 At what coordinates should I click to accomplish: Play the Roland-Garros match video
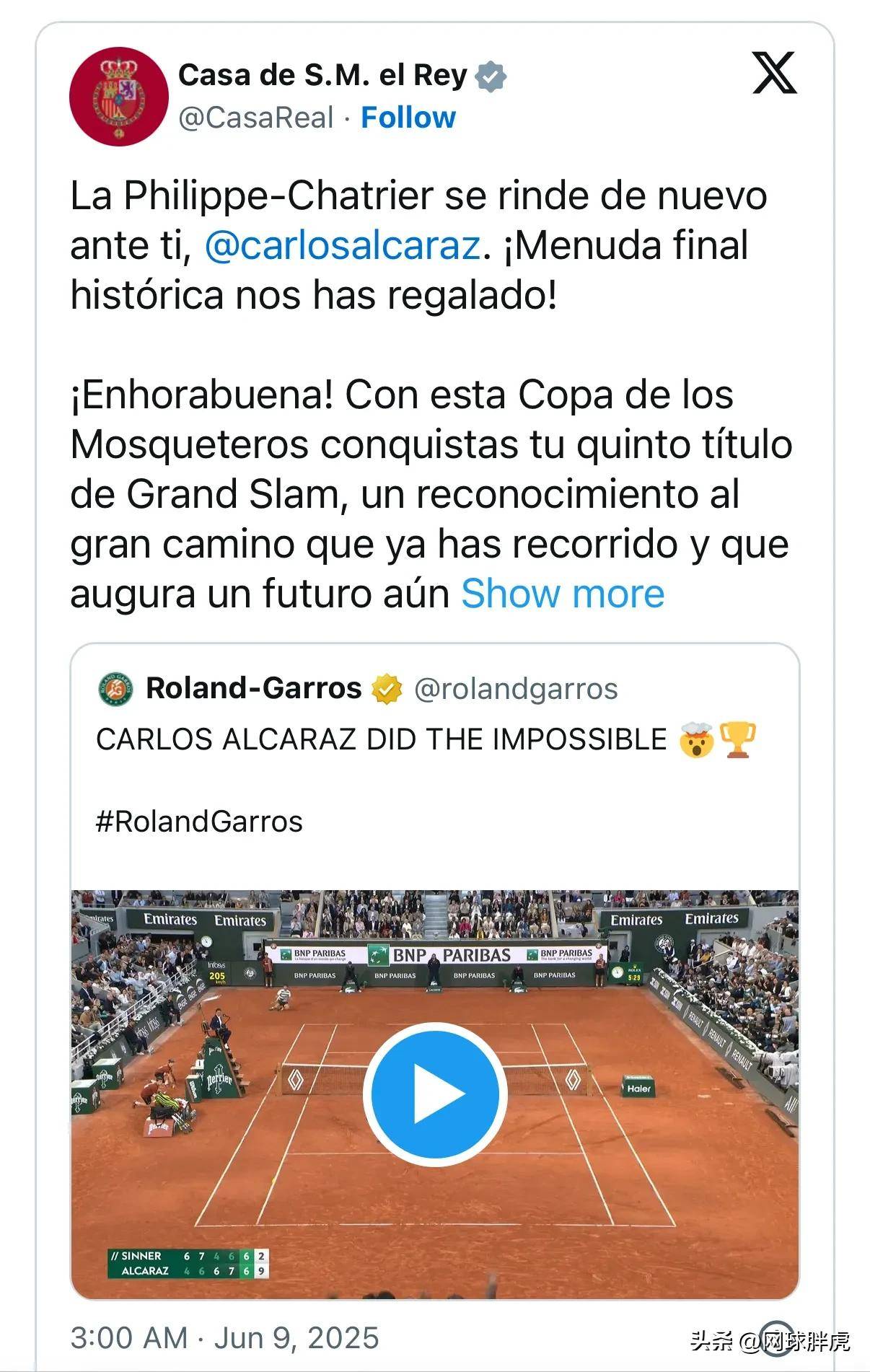pos(435,1094)
